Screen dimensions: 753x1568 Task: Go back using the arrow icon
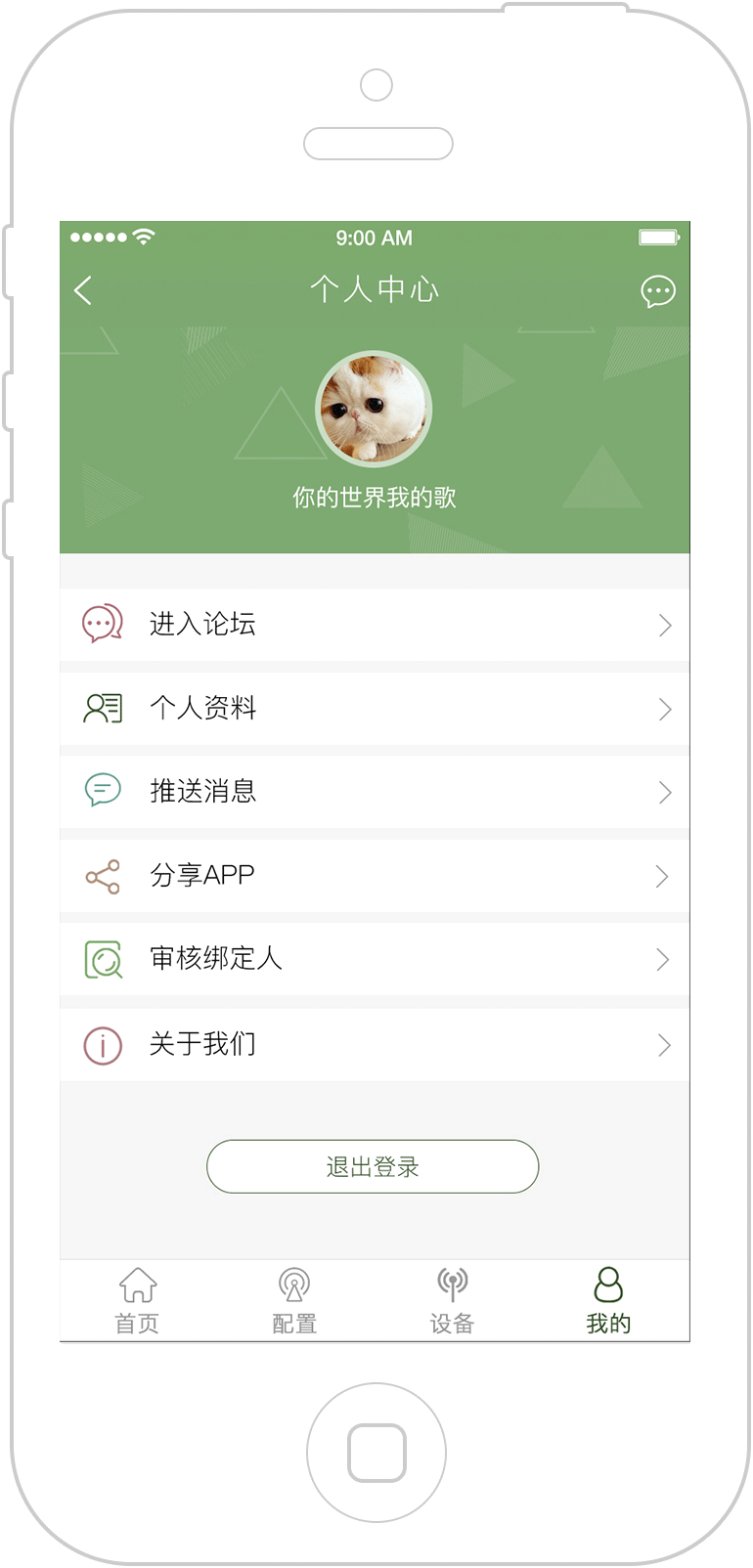click(x=84, y=290)
